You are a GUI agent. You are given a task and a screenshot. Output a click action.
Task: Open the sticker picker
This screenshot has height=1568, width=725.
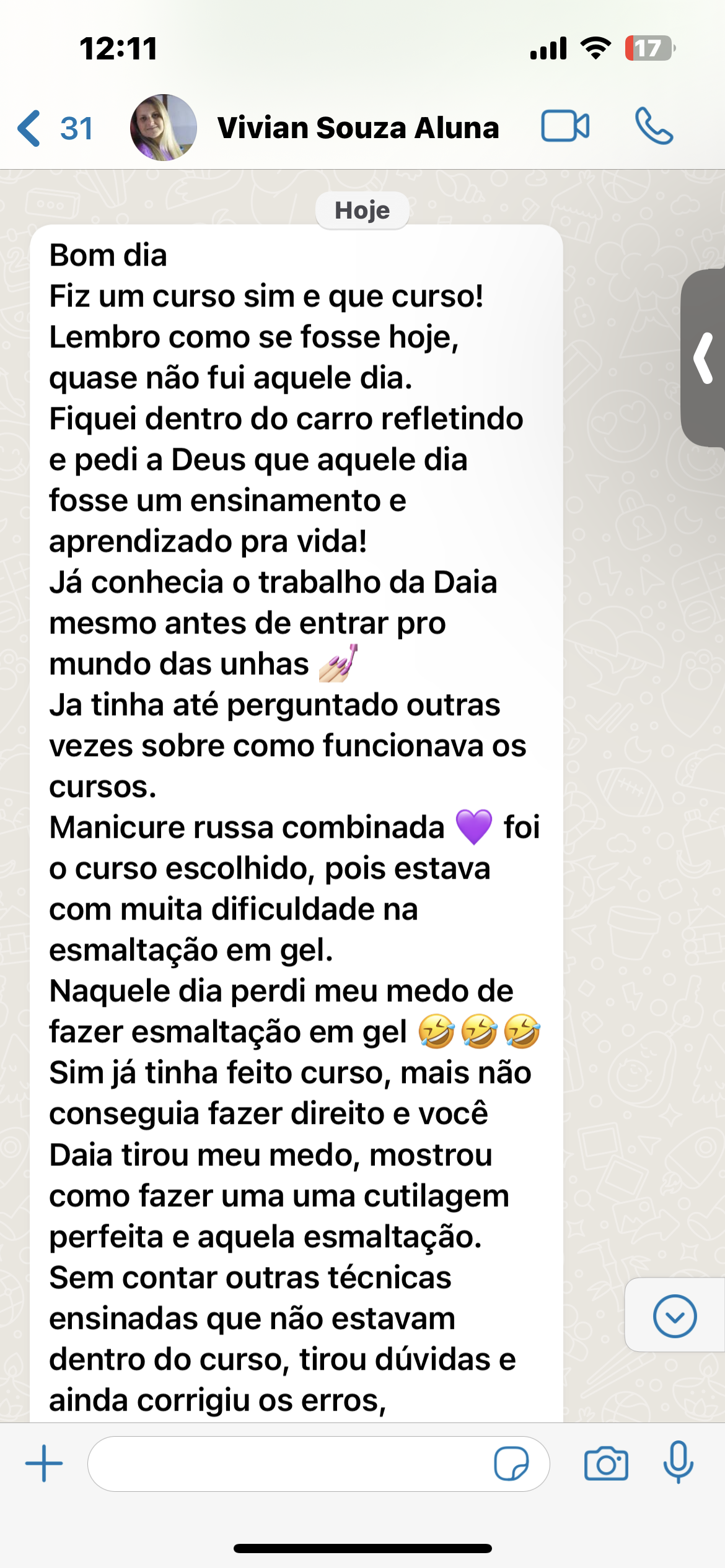[x=511, y=1464]
